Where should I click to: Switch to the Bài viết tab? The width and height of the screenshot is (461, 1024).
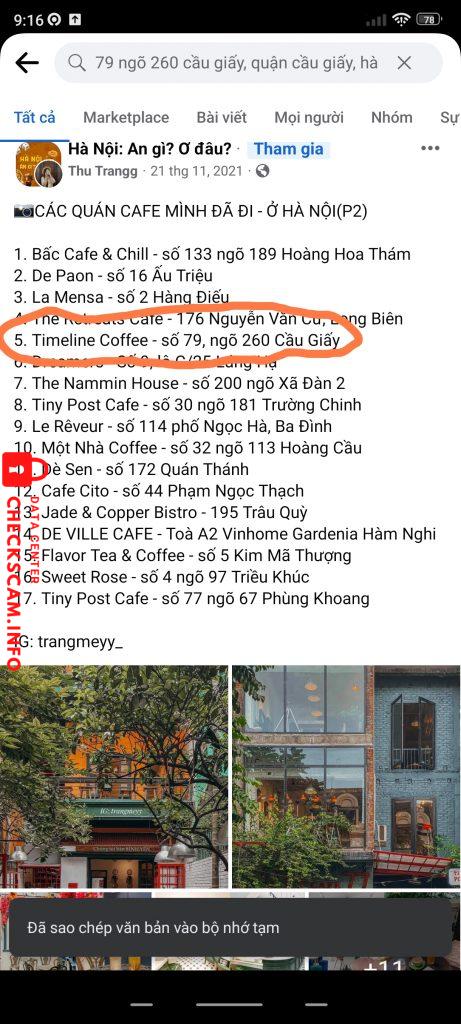(x=222, y=118)
